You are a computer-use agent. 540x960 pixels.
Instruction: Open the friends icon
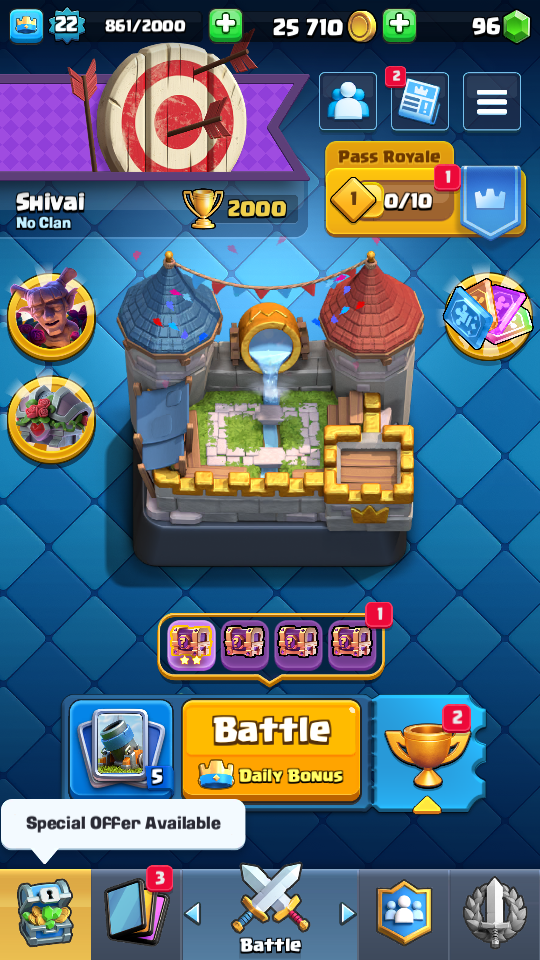(348, 101)
